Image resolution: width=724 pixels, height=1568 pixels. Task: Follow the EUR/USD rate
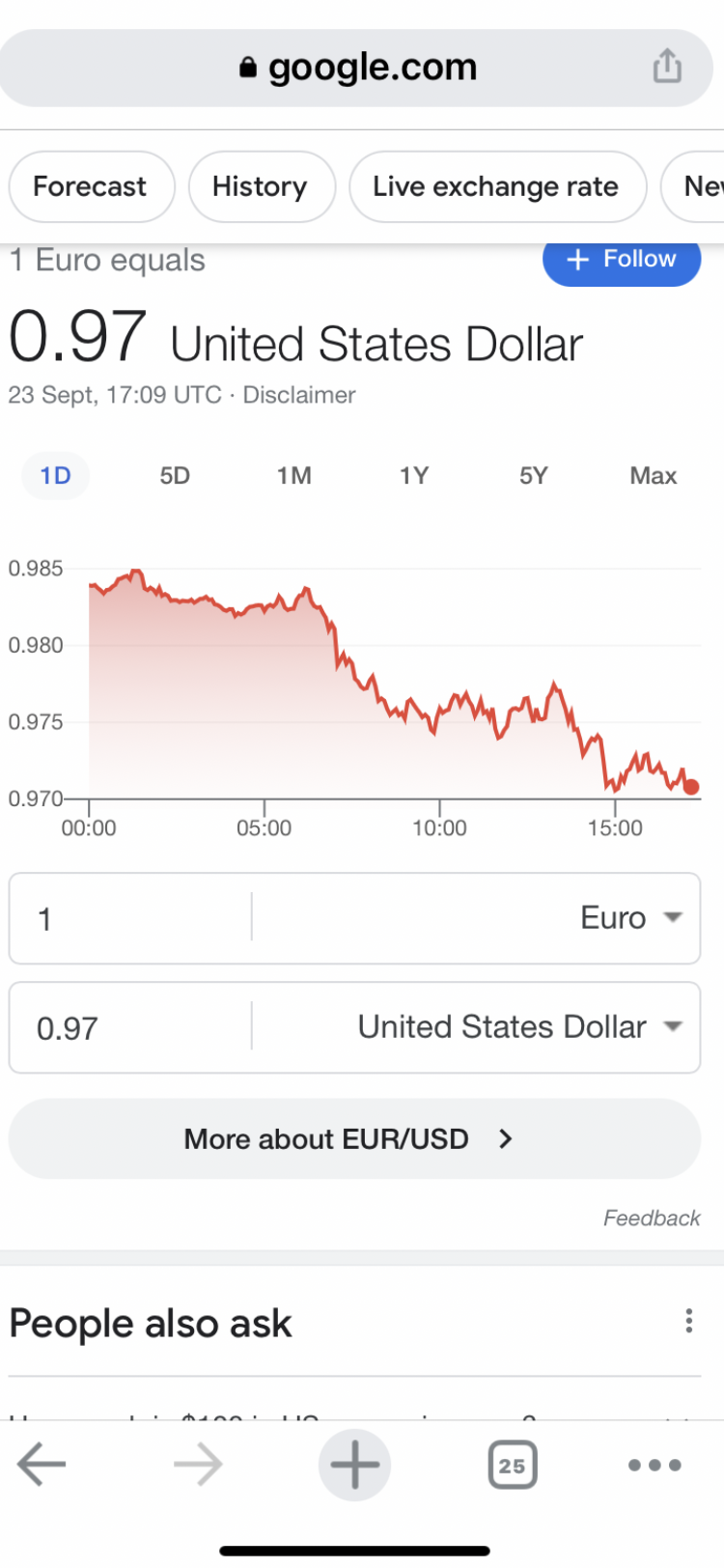click(622, 260)
